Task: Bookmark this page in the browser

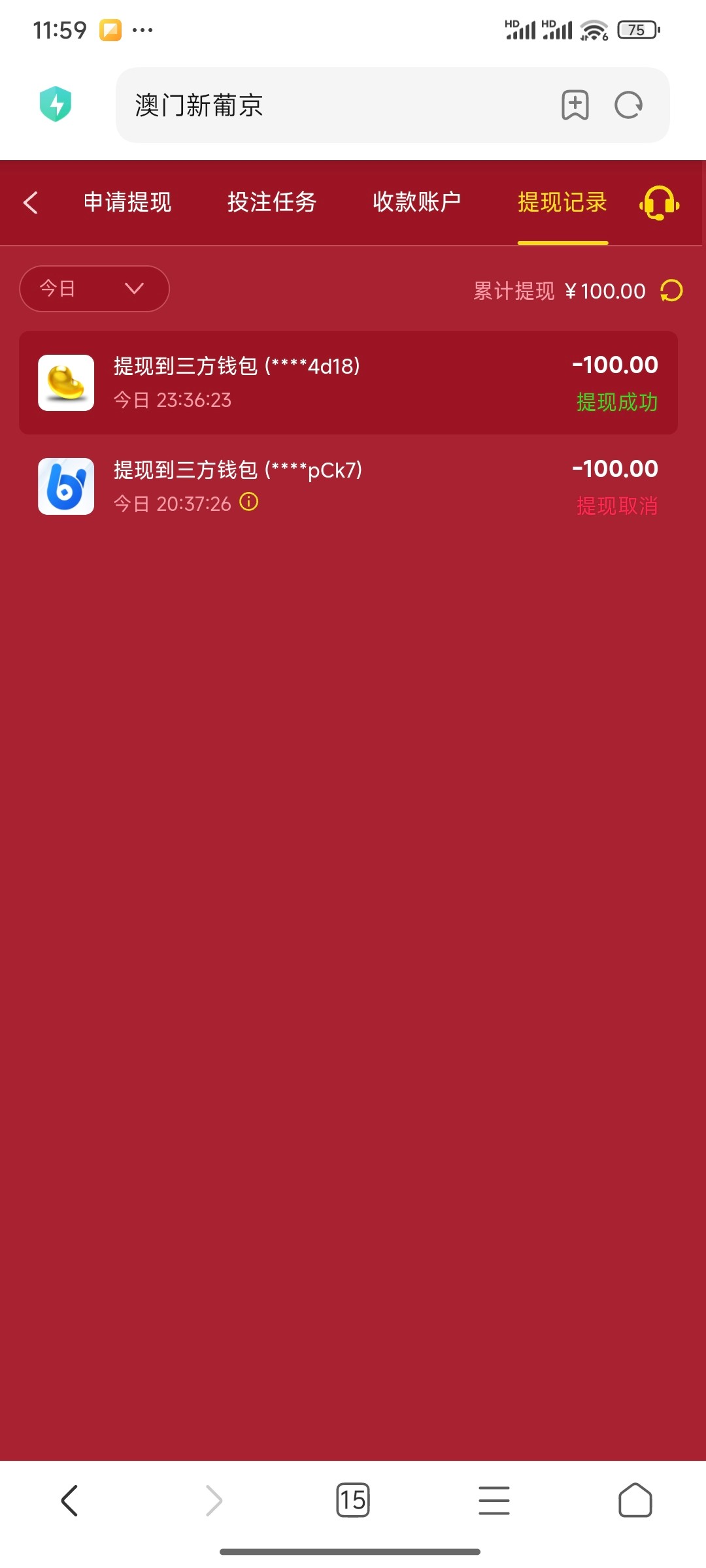Action: (x=575, y=105)
